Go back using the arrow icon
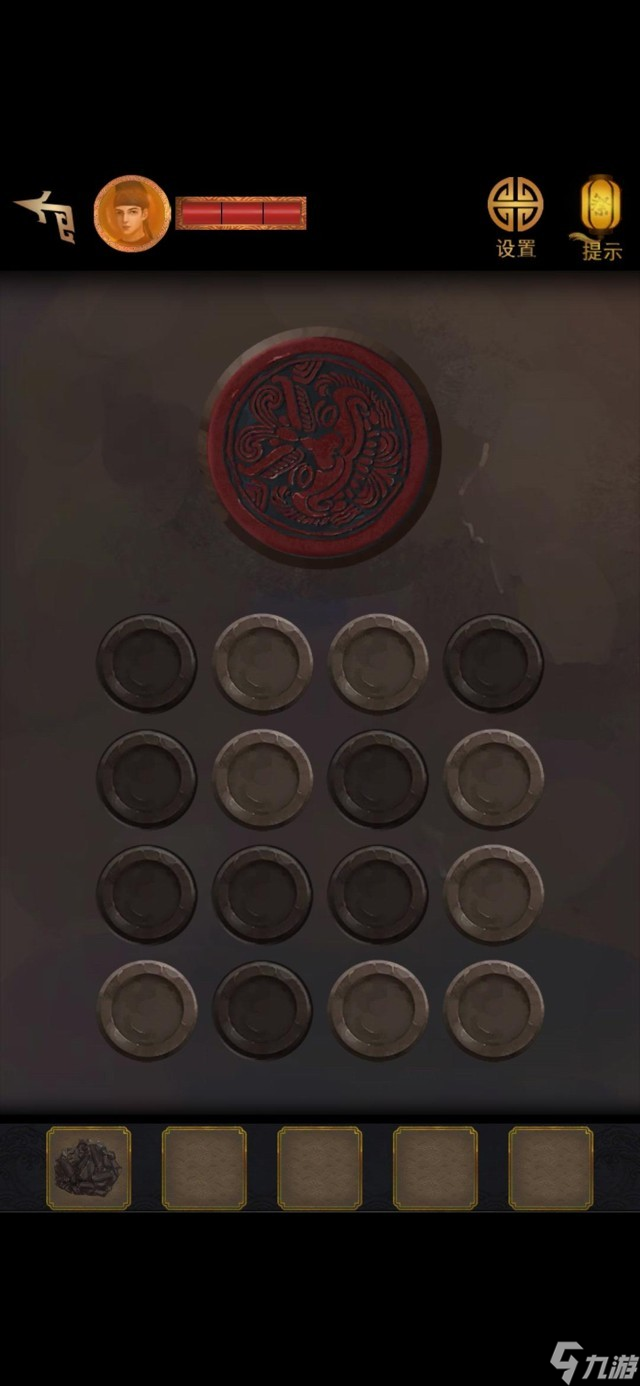Screen dimensions: 640x1386 (x=44, y=215)
